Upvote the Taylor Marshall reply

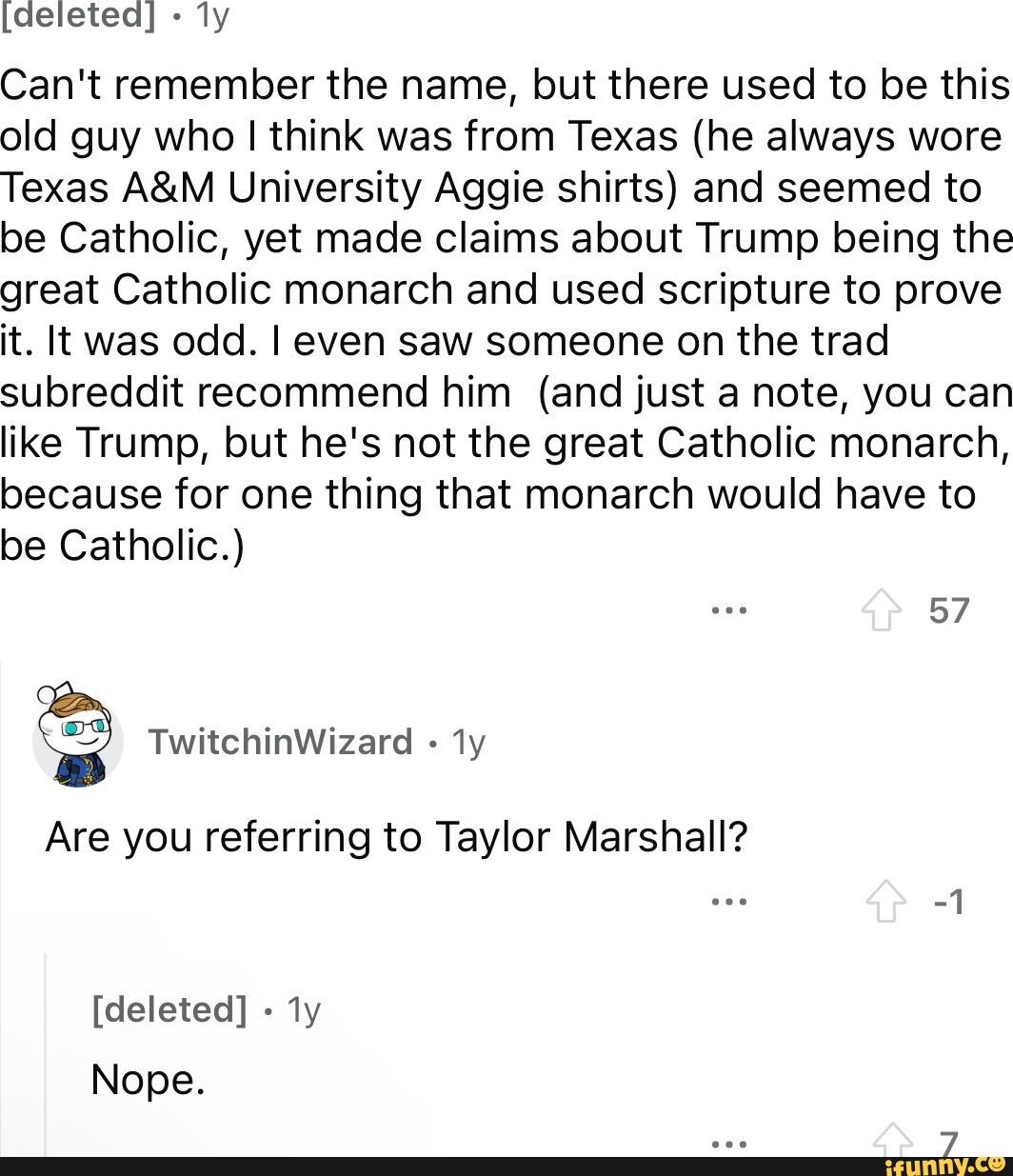[885, 901]
